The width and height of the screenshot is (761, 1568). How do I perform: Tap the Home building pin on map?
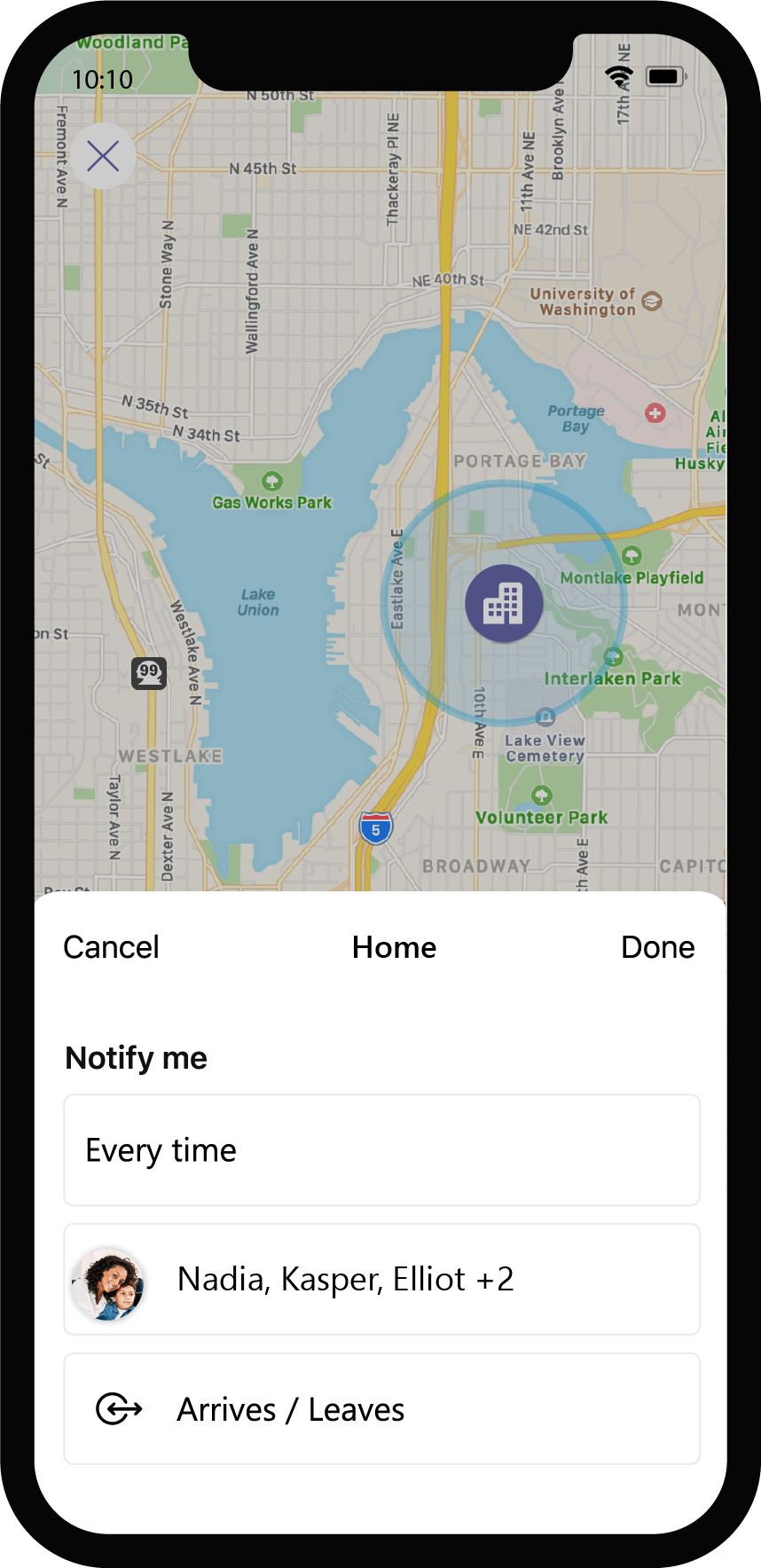504,604
